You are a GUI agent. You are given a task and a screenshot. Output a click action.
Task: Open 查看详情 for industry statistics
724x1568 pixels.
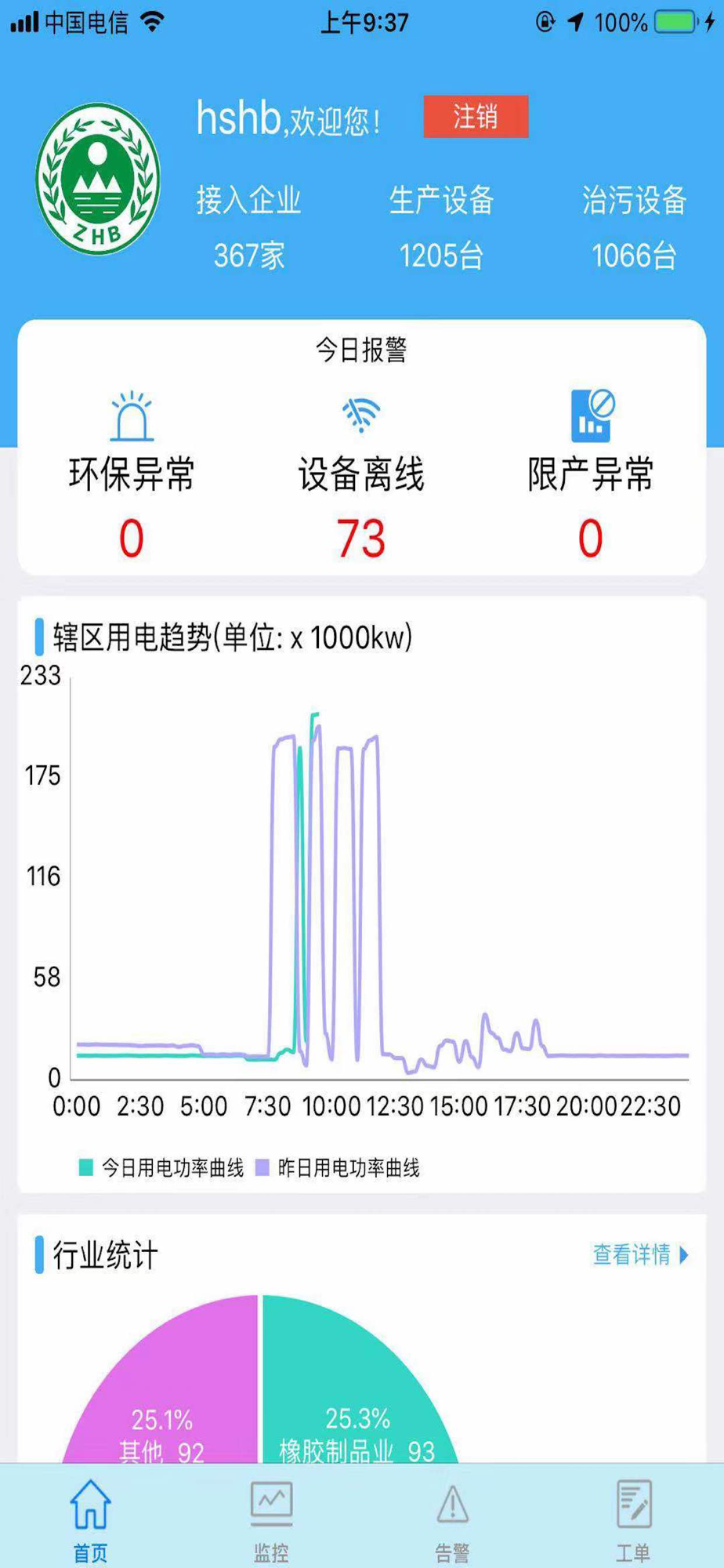click(x=640, y=1254)
